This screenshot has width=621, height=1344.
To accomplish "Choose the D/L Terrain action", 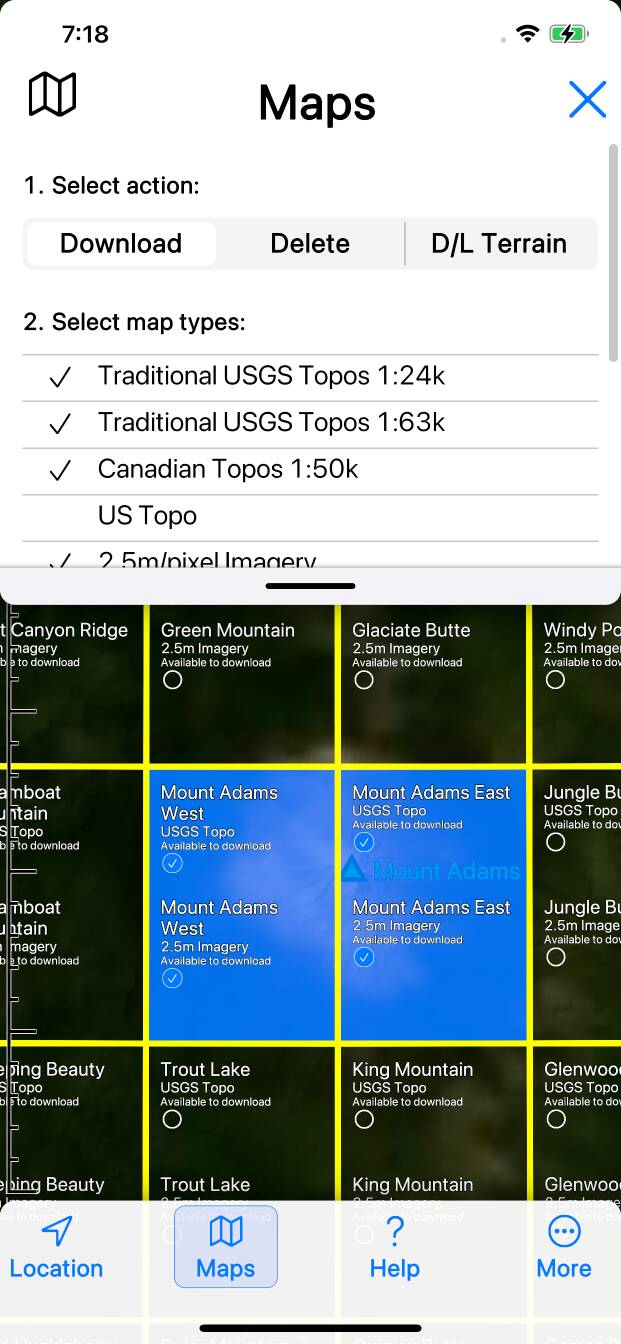I will click(499, 244).
